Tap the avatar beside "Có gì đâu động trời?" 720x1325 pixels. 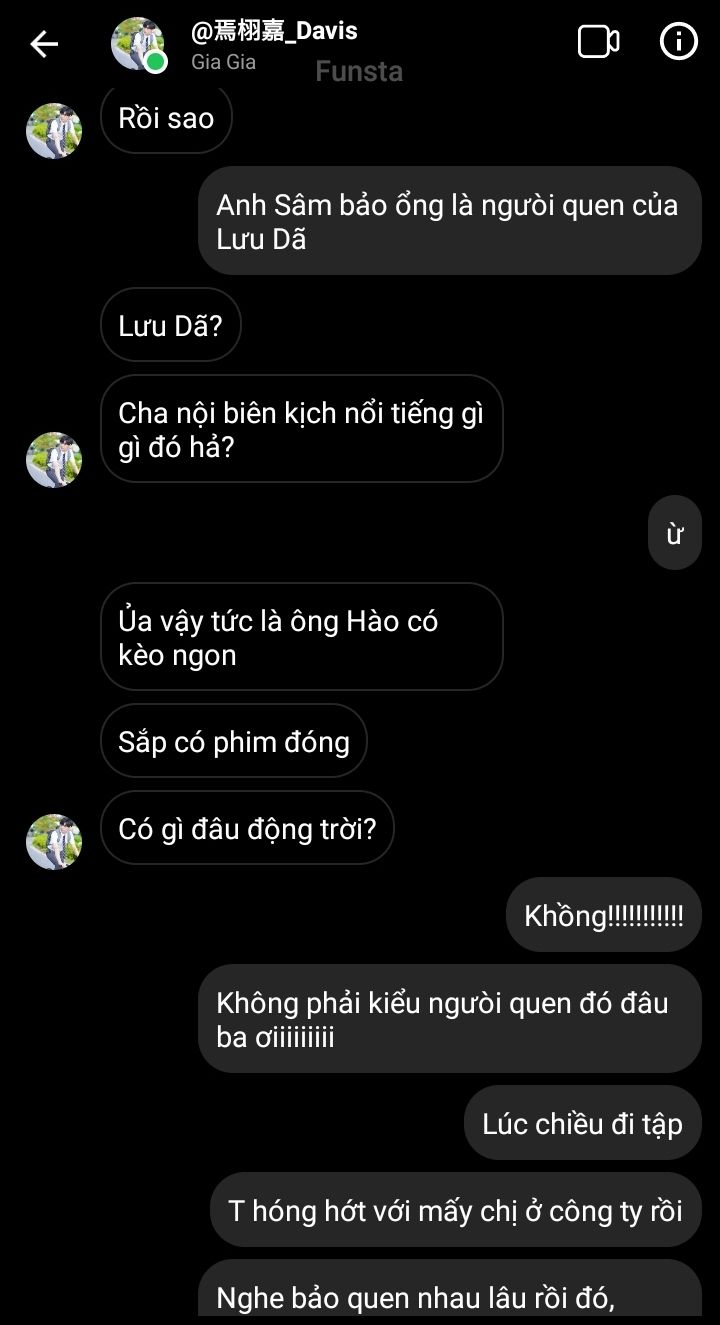pos(54,841)
